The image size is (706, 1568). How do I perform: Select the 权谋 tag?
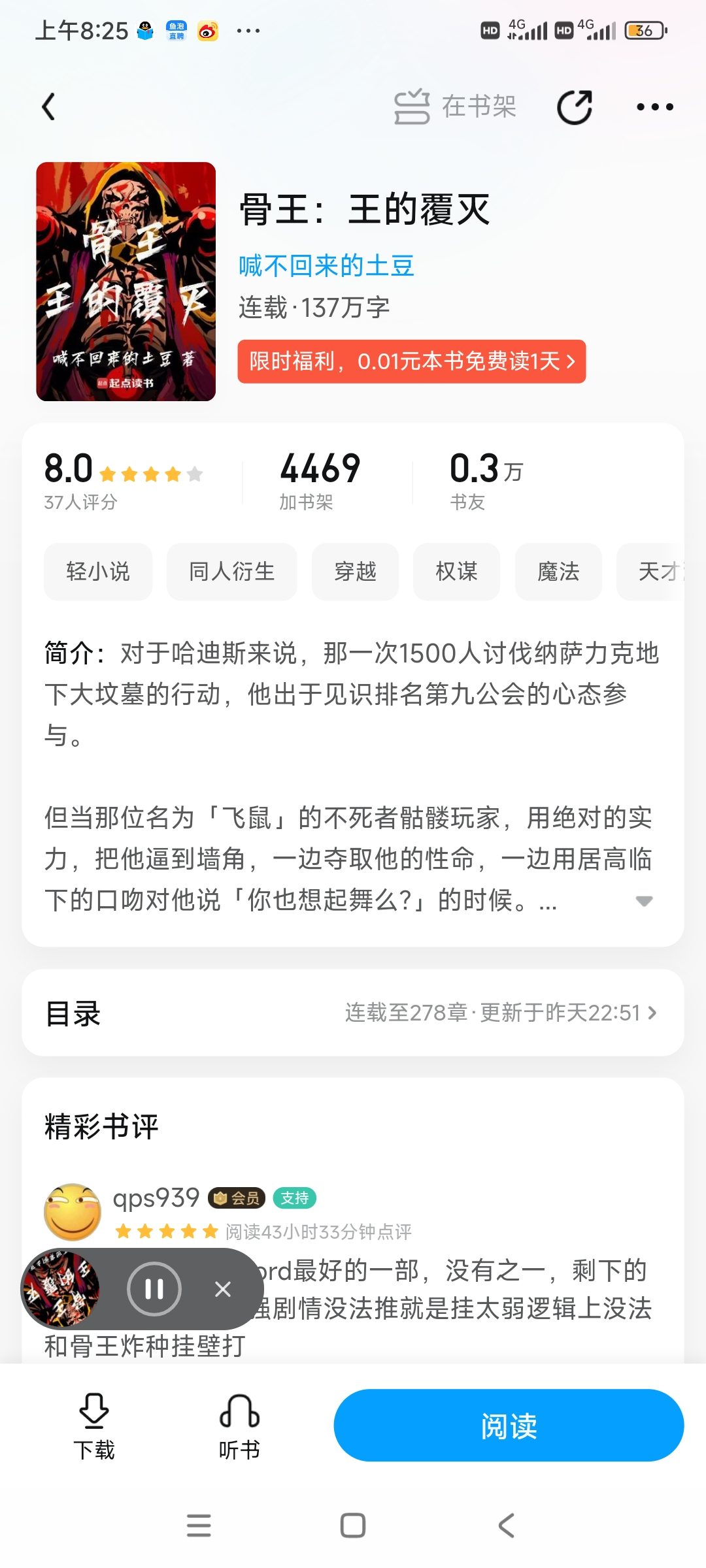(456, 572)
